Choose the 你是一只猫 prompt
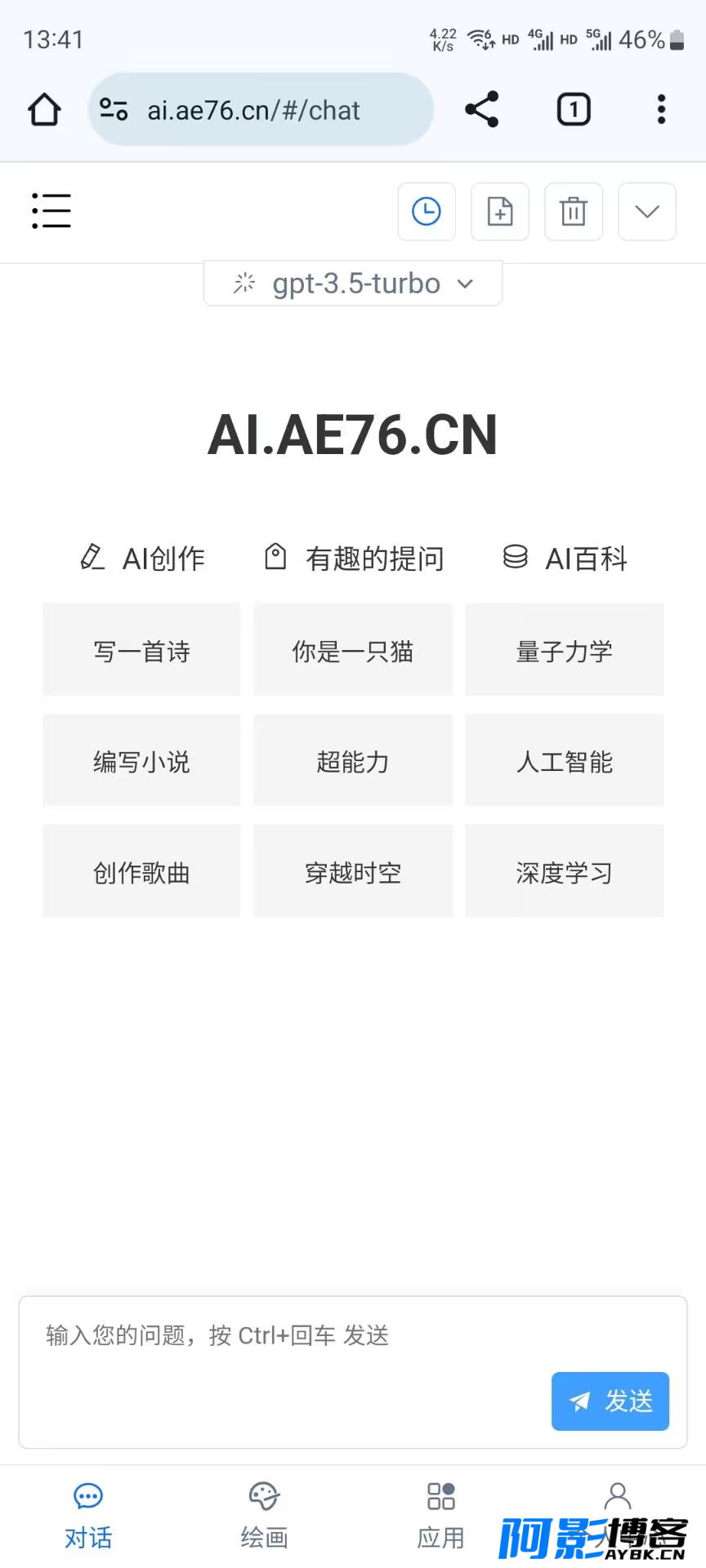Viewport: 706px width, 1568px height. click(x=353, y=650)
